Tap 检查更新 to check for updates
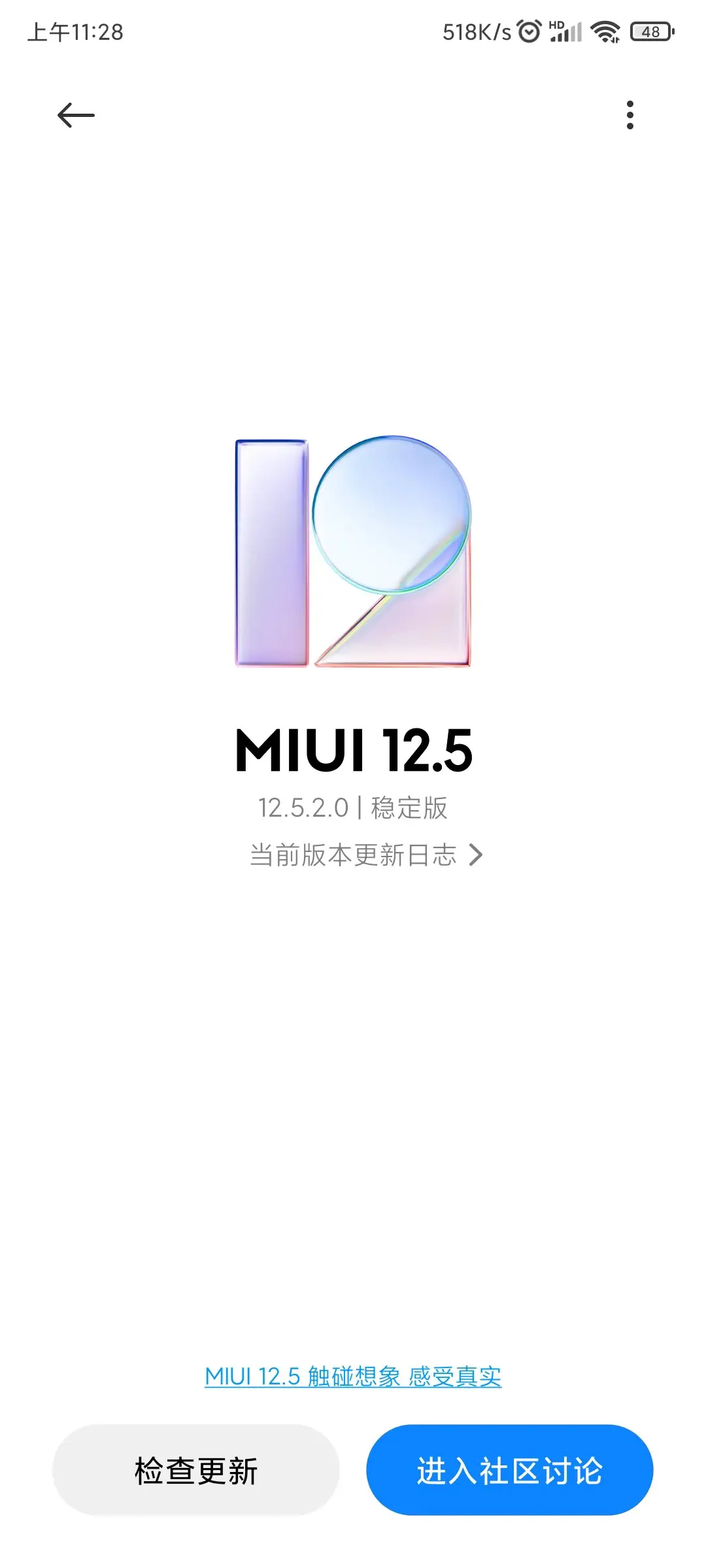 tap(195, 1470)
